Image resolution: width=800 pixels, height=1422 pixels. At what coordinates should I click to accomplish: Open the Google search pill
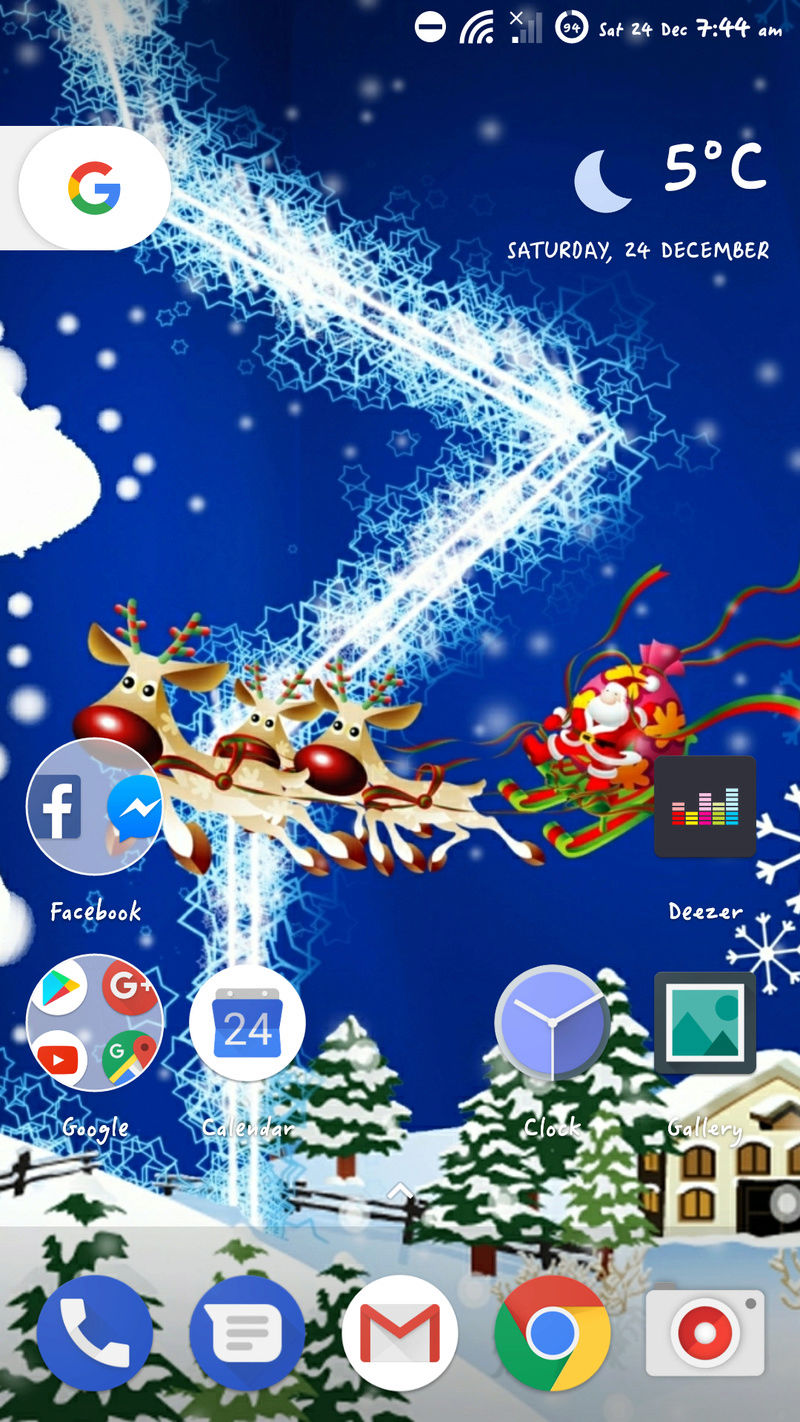tap(93, 188)
